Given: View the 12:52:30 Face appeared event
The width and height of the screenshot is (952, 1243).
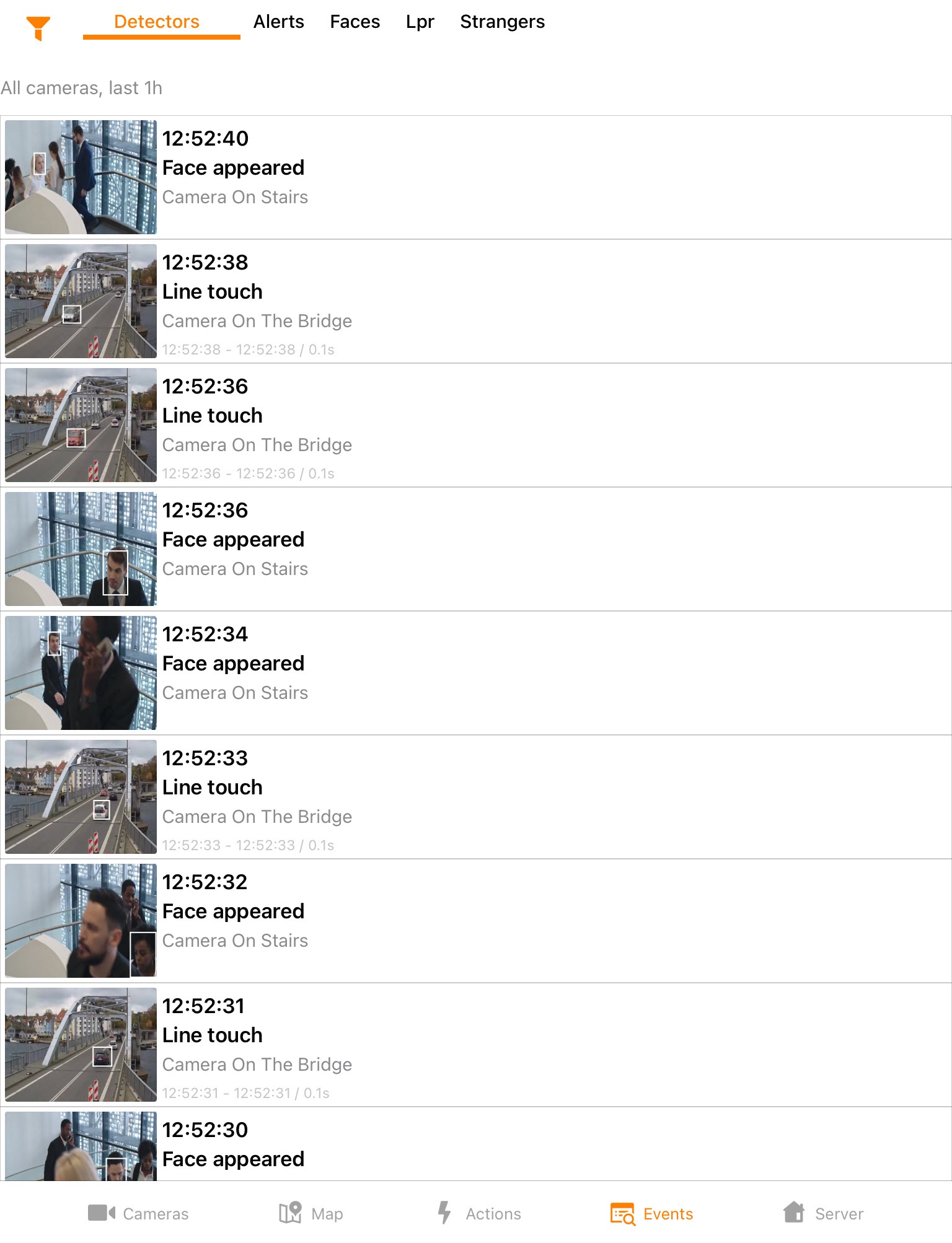Looking at the screenshot, I should [476, 1146].
